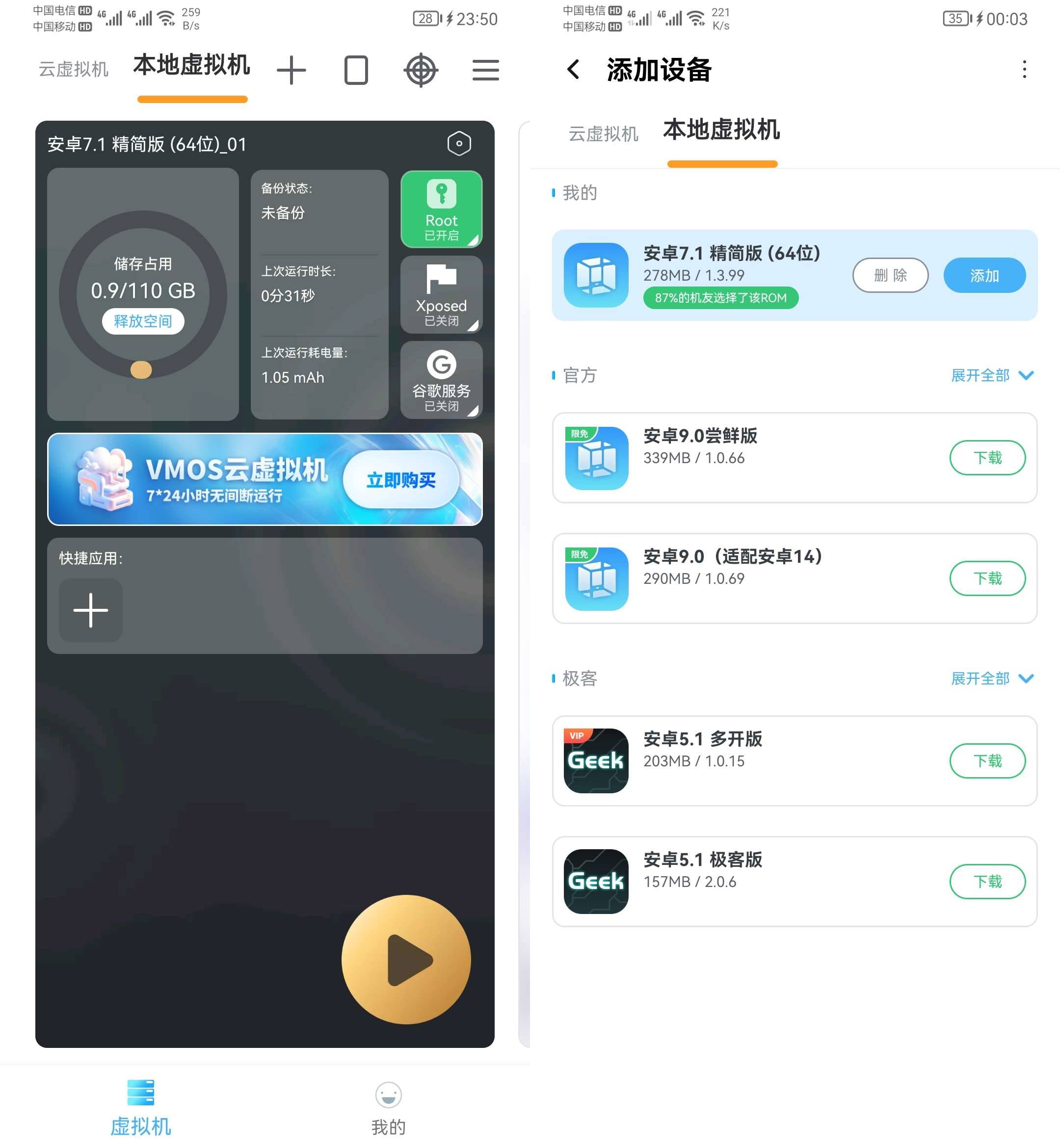Screen dimensions: 1060x1148
Task: Add a quick app under 快捷应用
Action: pyautogui.click(x=91, y=610)
